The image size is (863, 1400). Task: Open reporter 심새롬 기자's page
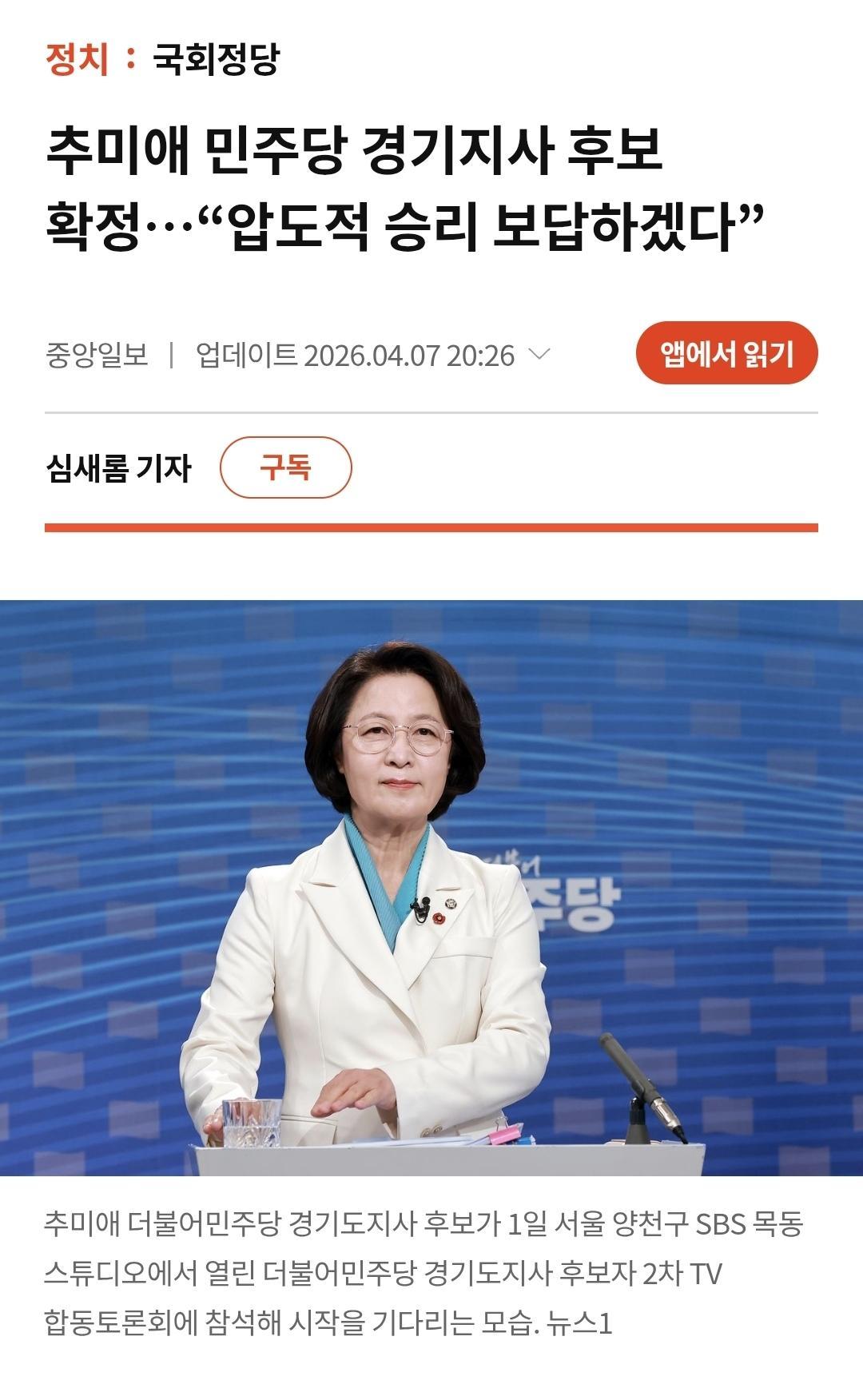118,468
